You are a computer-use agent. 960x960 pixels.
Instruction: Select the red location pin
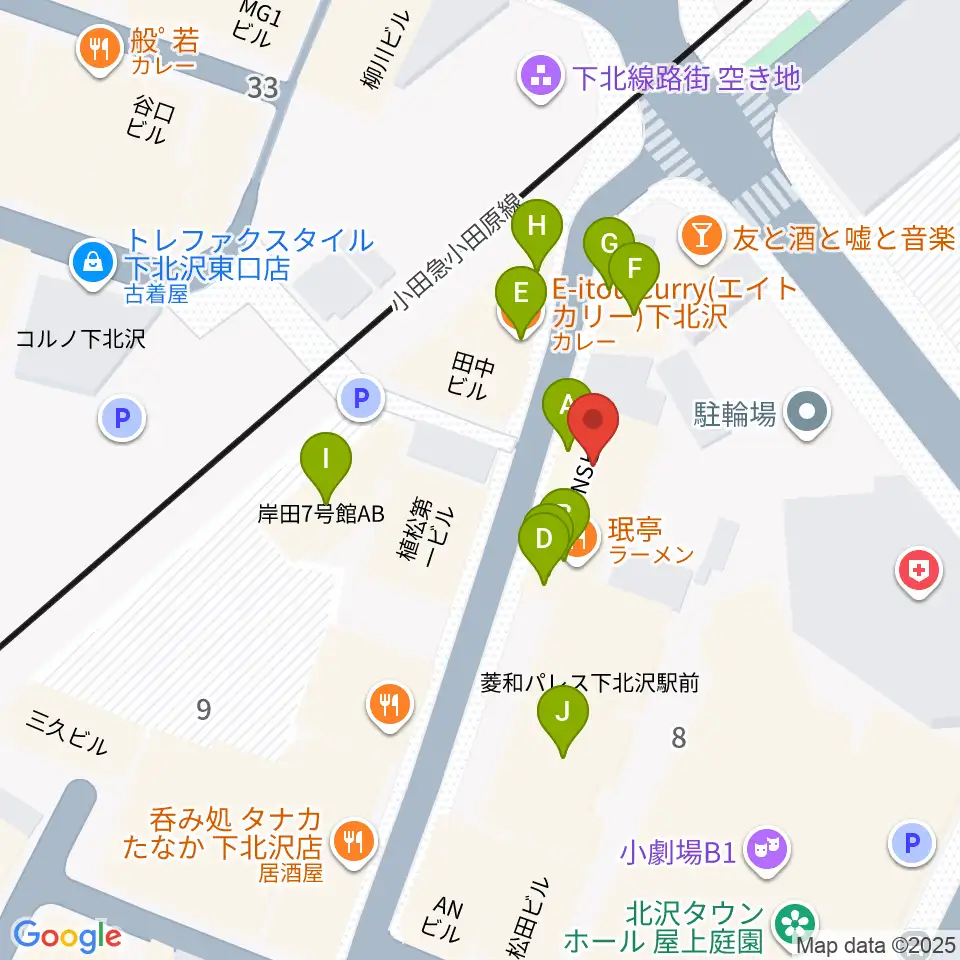pyautogui.click(x=593, y=427)
